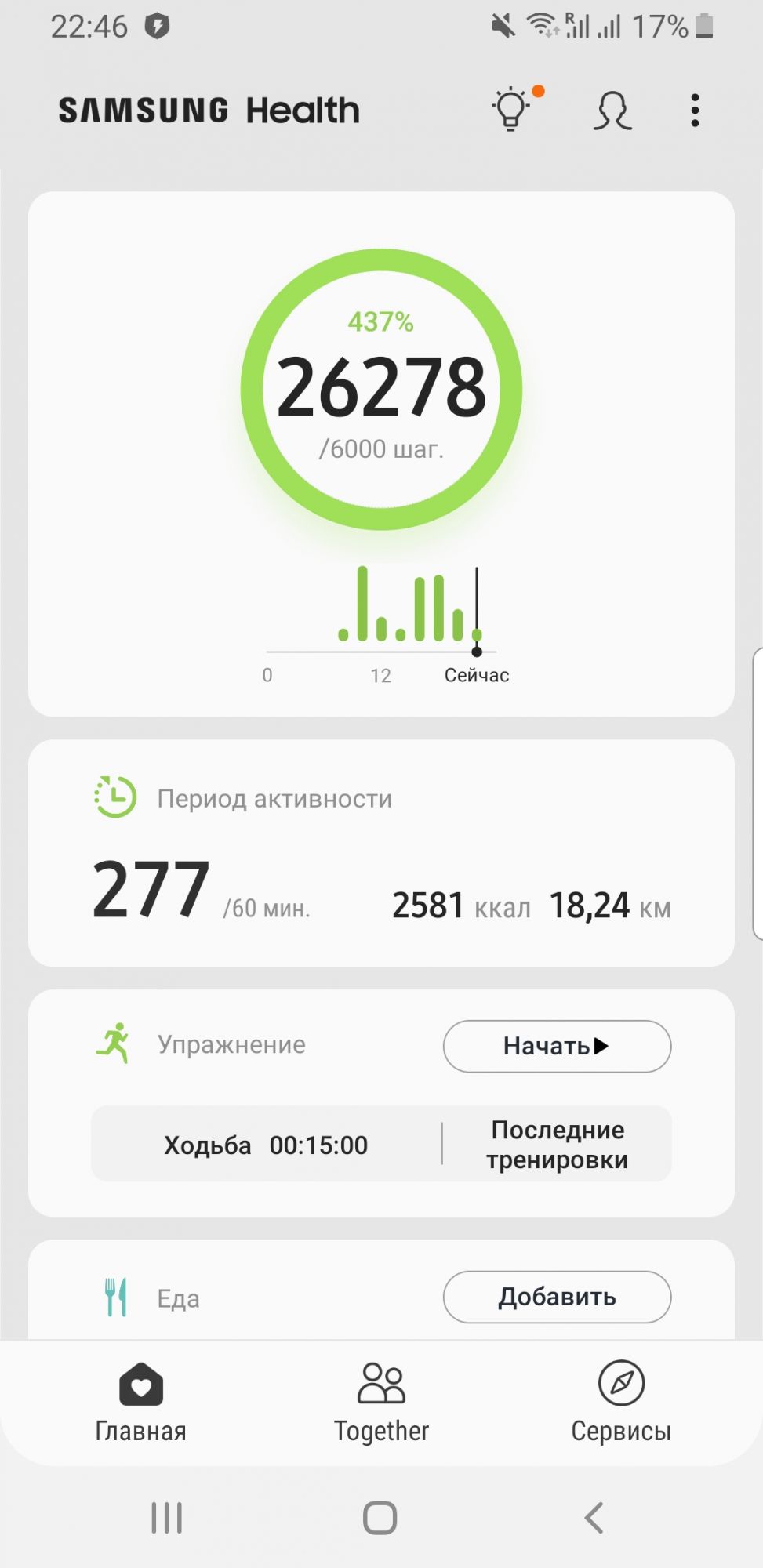763x1568 pixels.
Task: Go to the Сервисы tab
Action: click(x=621, y=1403)
